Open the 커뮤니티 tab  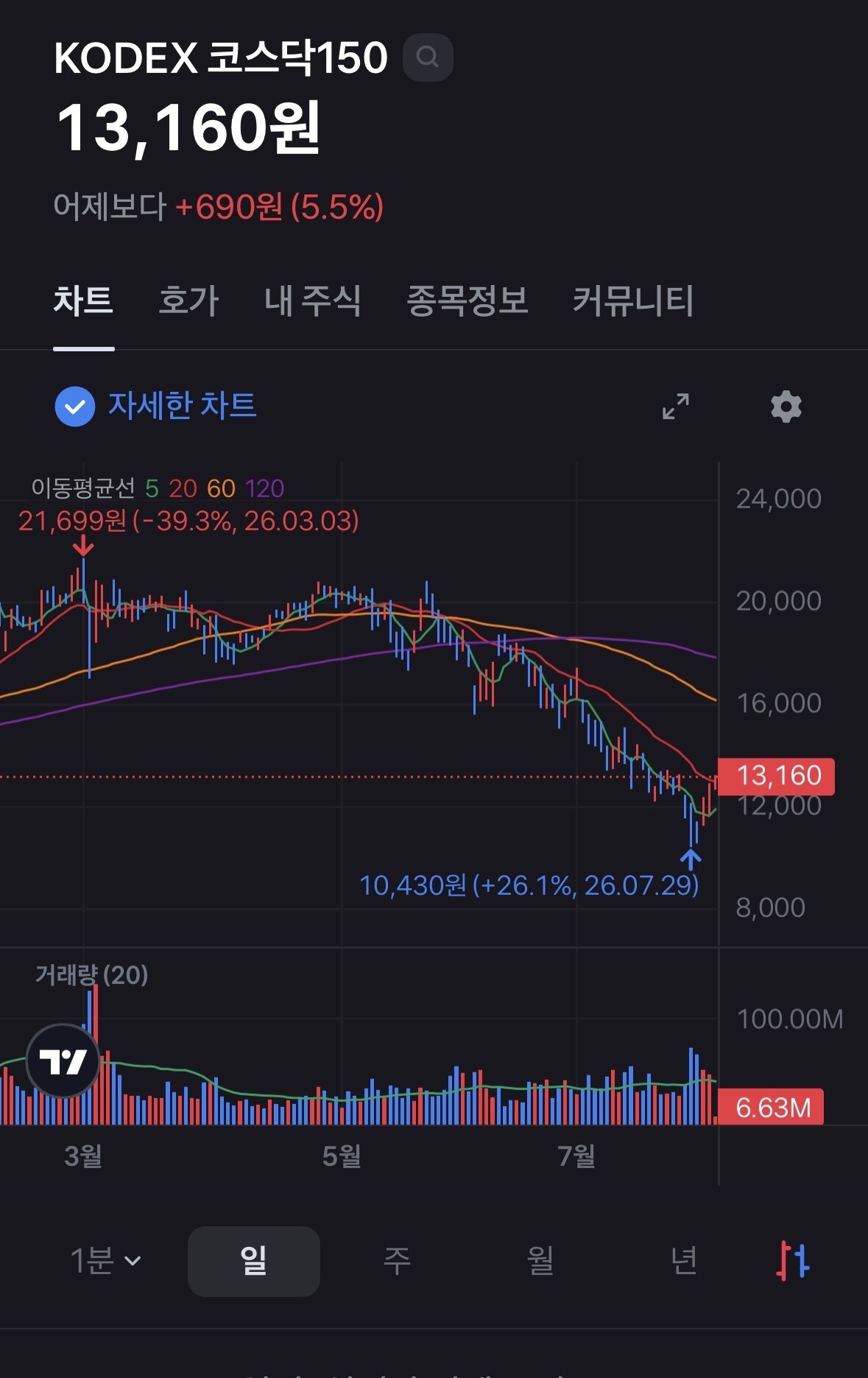click(633, 300)
